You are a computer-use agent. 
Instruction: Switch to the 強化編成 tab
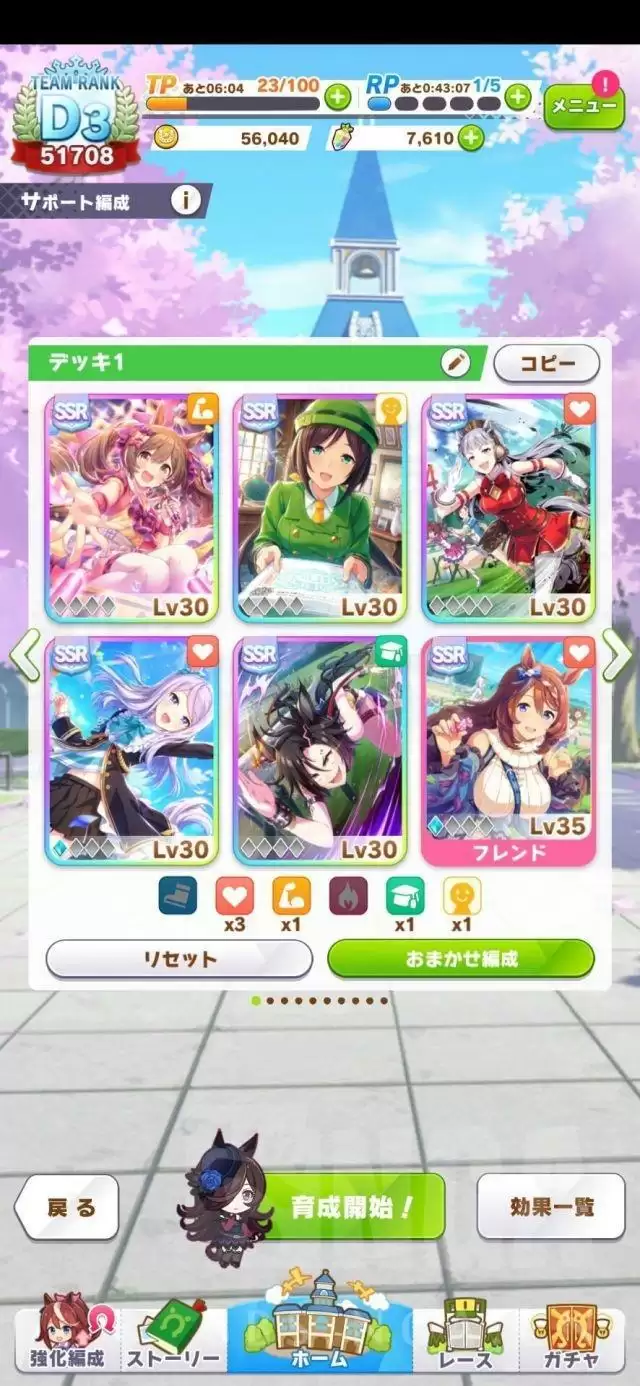coord(68,1335)
